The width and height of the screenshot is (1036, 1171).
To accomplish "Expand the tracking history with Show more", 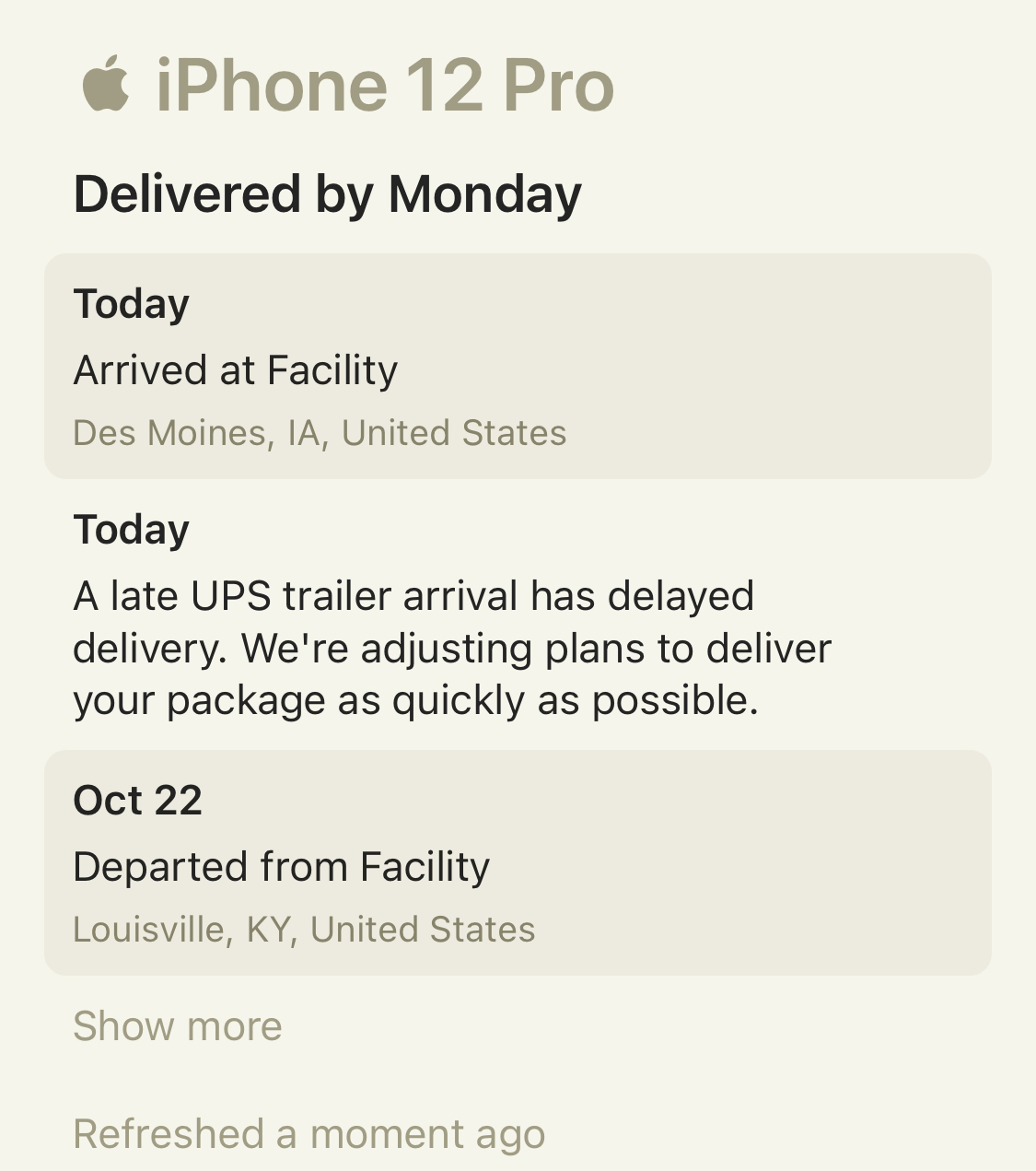I will point(178,1026).
